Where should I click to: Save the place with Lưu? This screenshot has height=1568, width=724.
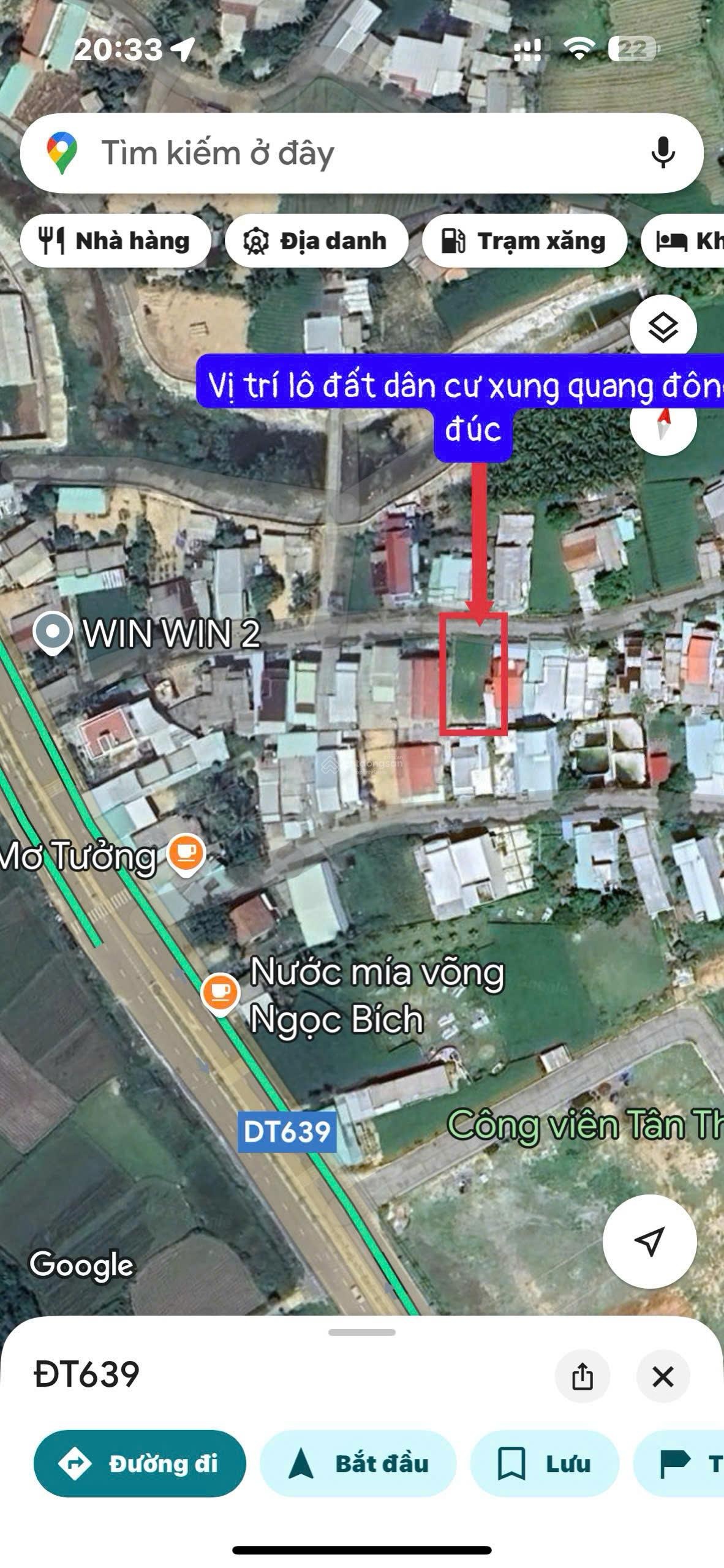(544, 1463)
